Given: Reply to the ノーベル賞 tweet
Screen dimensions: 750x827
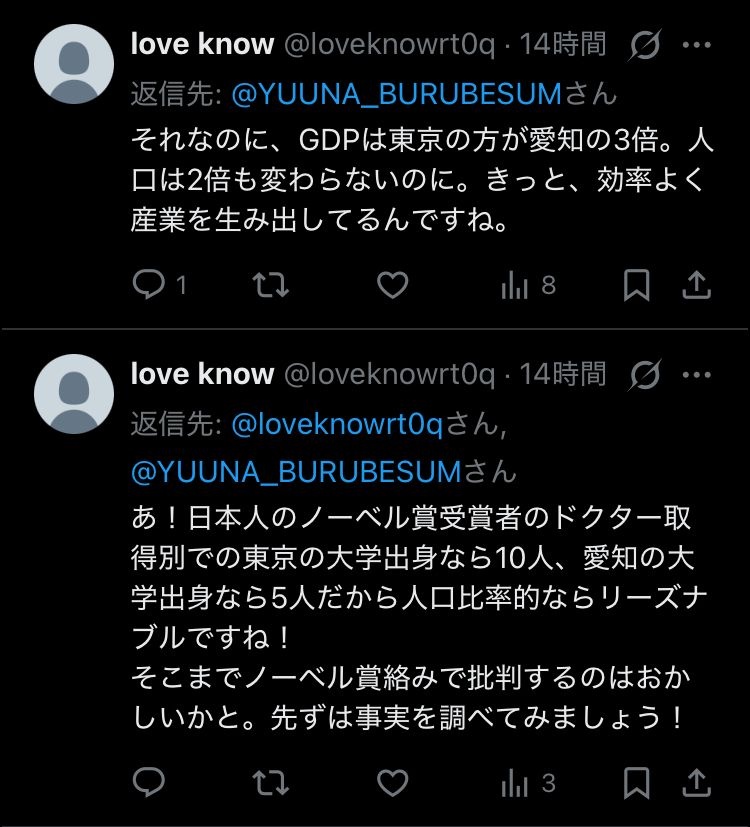Looking at the screenshot, I should pyautogui.click(x=148, y=783).
